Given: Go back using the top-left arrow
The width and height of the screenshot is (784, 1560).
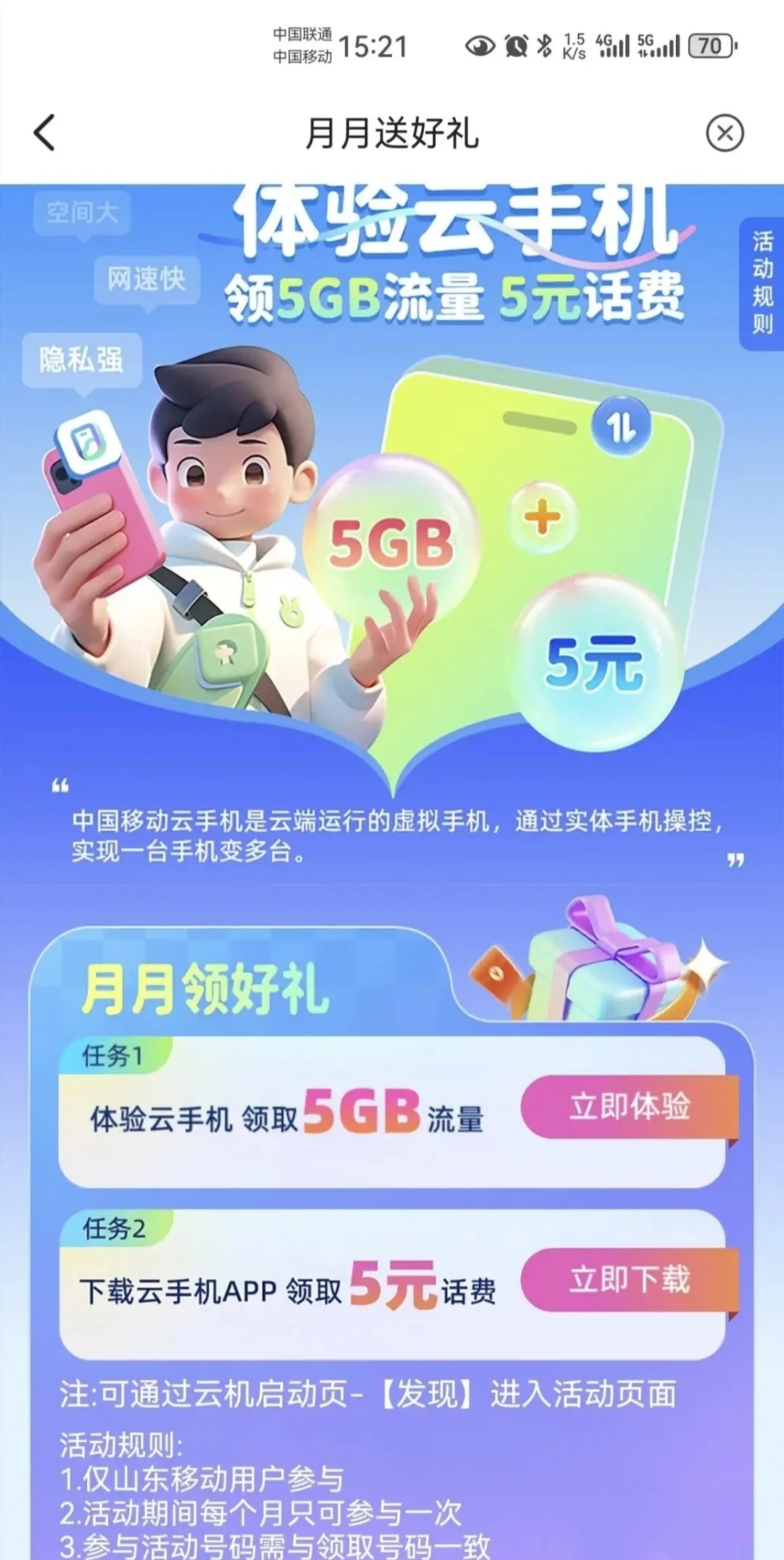Looking at the screenshot, I should coord(44,133).
